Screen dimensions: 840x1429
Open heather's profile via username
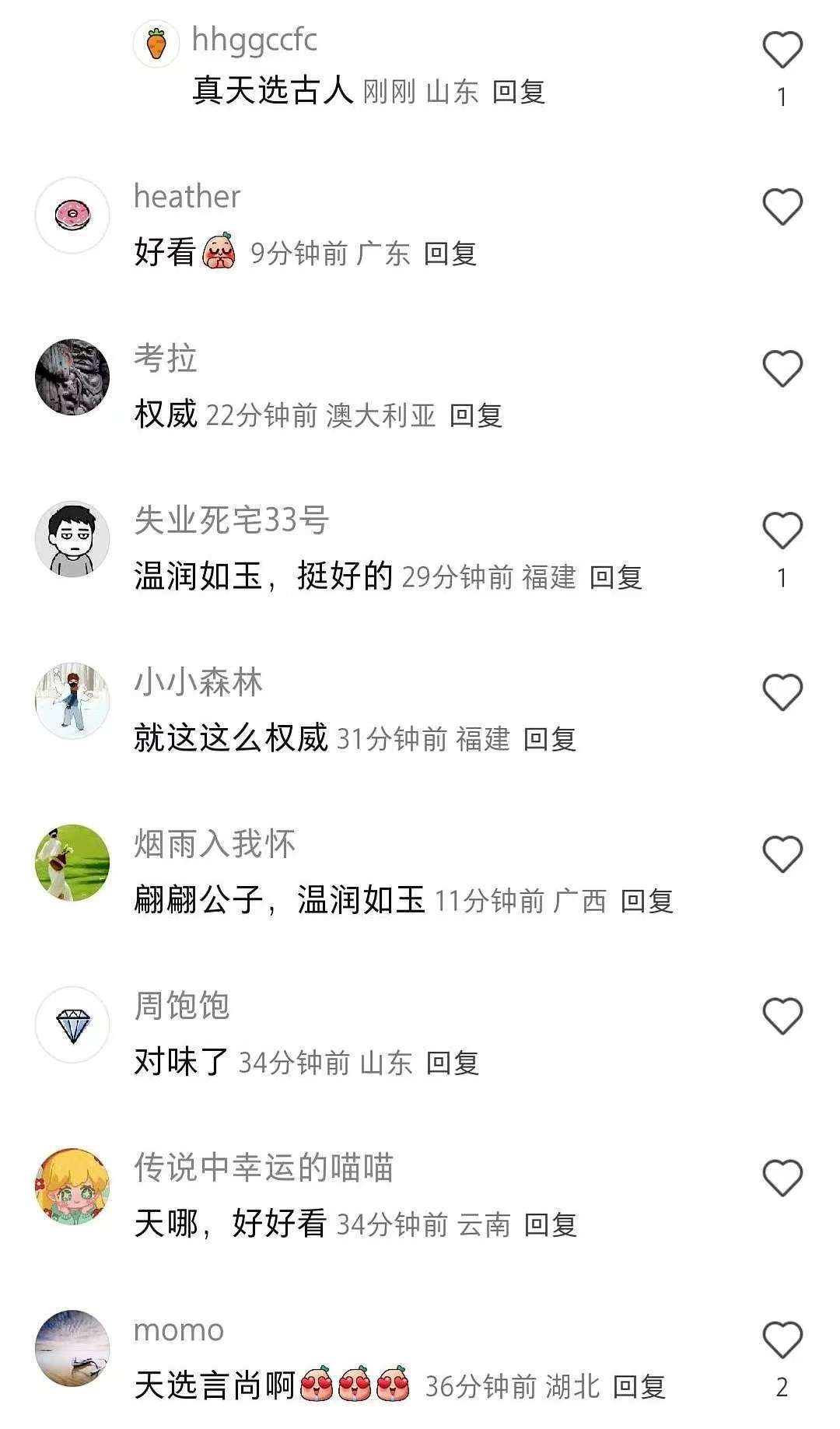tap(187, 196)
